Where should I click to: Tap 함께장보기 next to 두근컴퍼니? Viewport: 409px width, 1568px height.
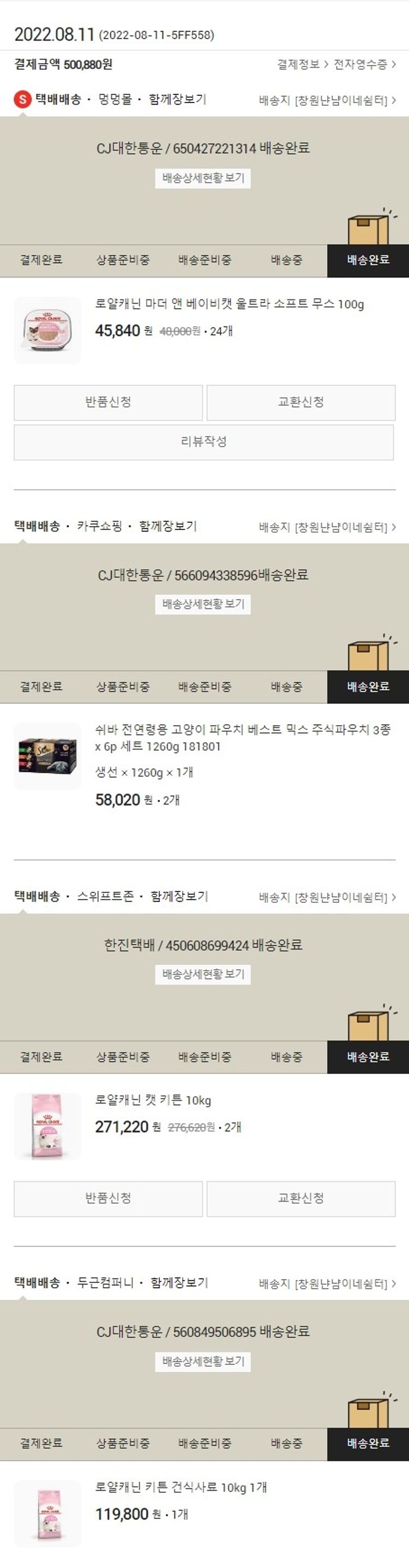pos(179,1282)
